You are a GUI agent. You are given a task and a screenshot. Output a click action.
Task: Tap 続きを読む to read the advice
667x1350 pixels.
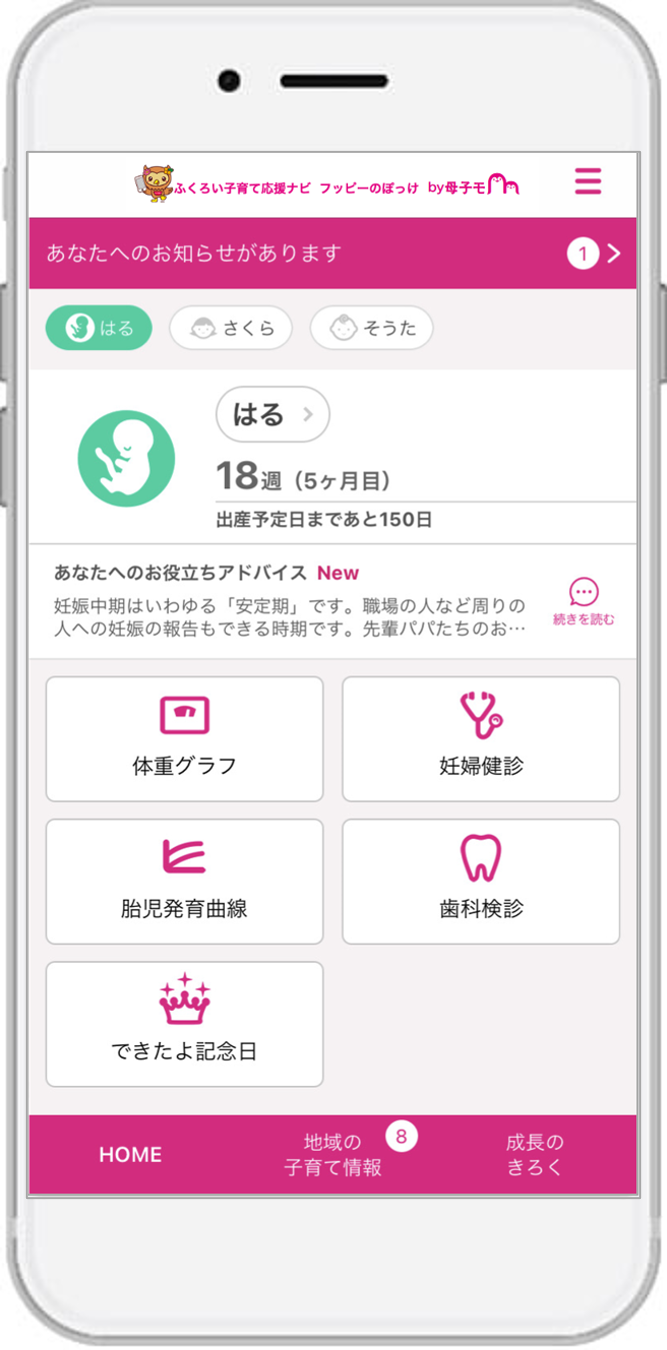point(584,602)
